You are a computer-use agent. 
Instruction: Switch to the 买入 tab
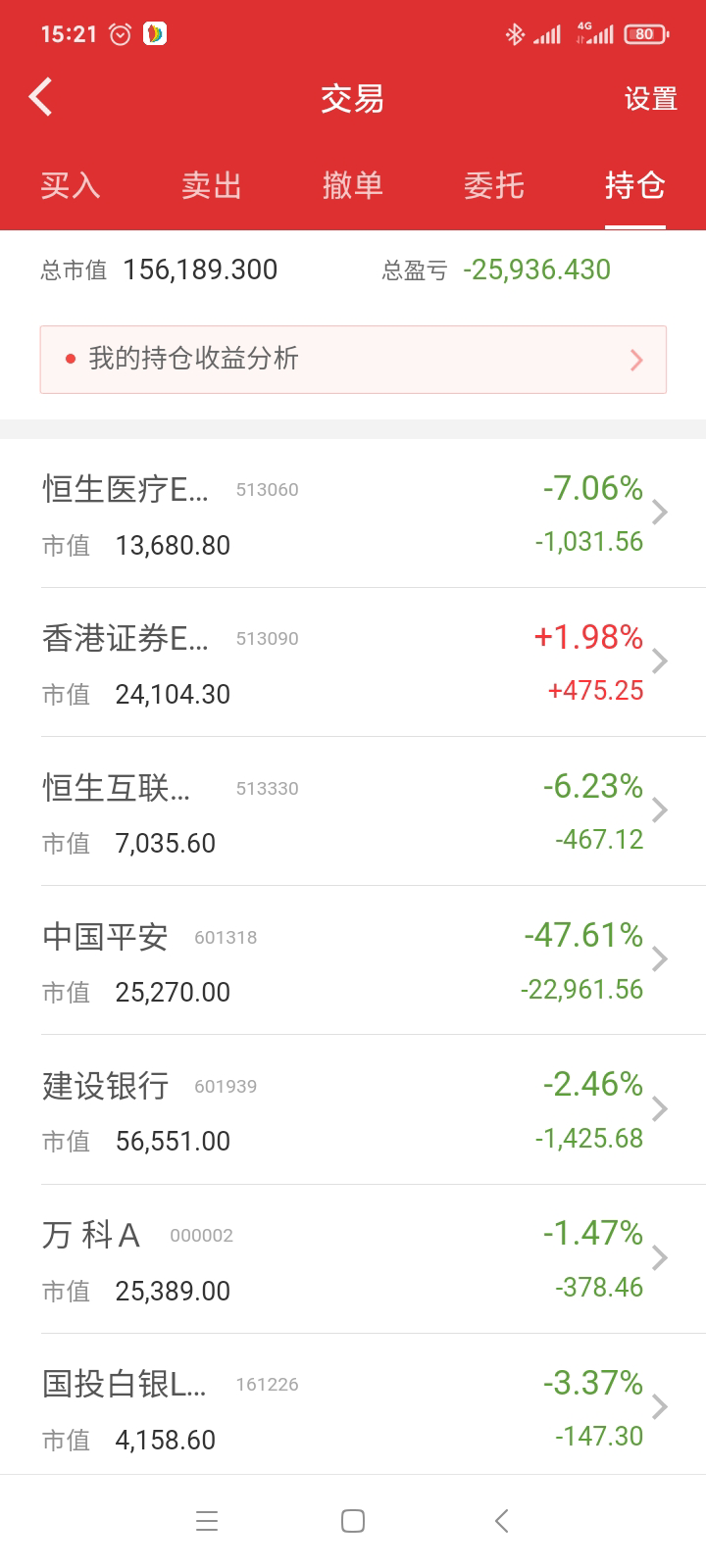point(71,185)
